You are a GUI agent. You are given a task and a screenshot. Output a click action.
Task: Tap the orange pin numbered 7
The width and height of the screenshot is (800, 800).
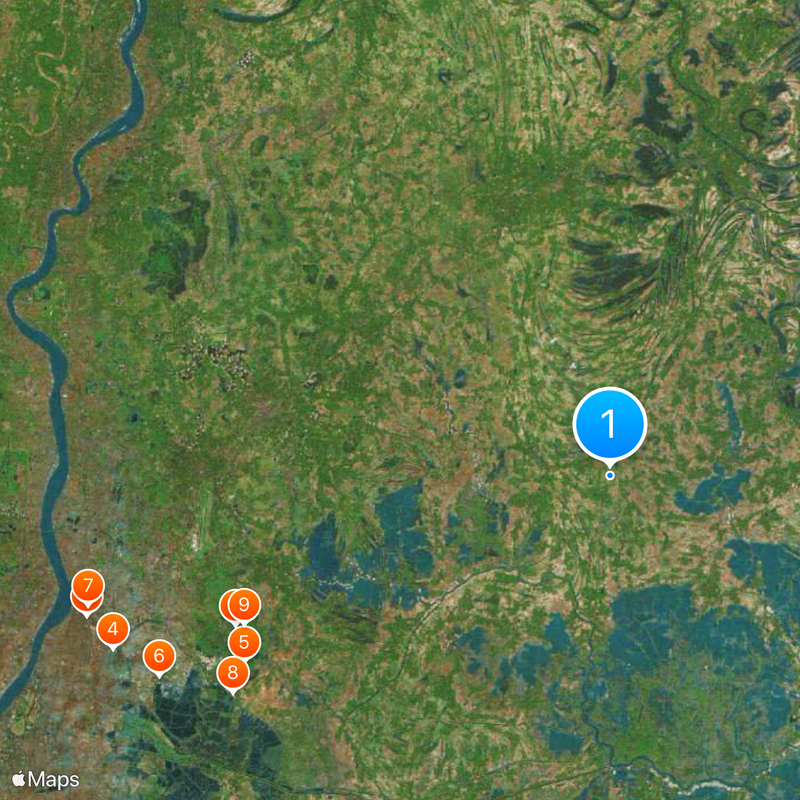click(88, 585)
